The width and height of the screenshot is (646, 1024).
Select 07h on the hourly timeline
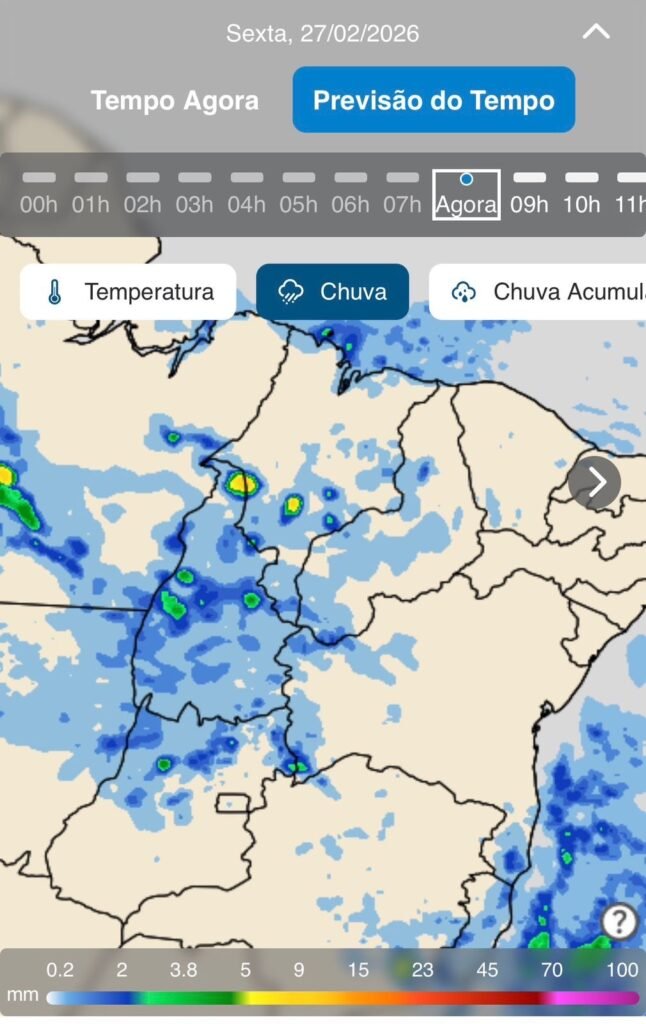pyautogui.click(x=403, y=195)
